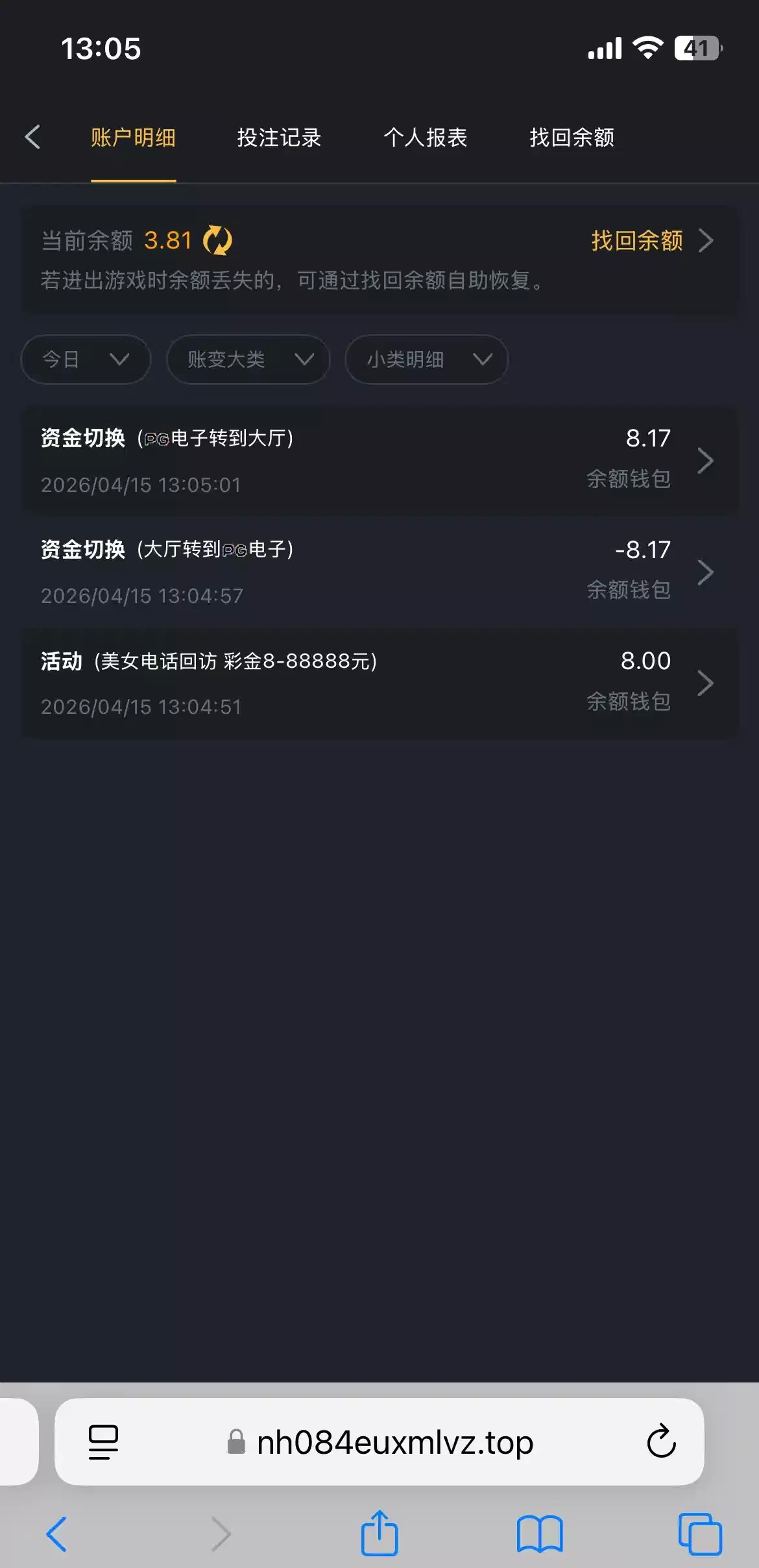Viewport: 759px width, 1568px height.
Task: Open the 8.17 PG电子转到大厅 record
Action: pyautogui.click(x=379, y=461)
